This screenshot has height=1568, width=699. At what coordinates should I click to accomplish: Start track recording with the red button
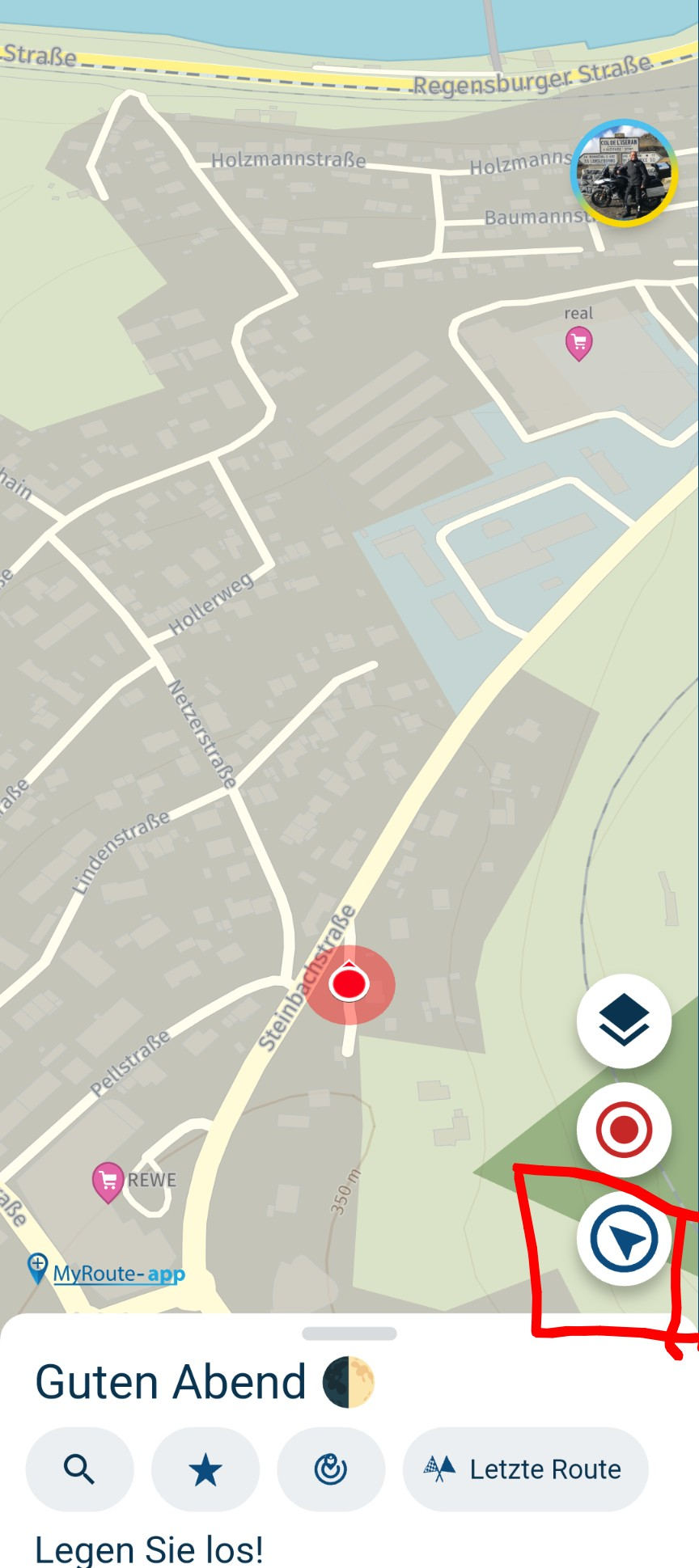pos(624,1130)
